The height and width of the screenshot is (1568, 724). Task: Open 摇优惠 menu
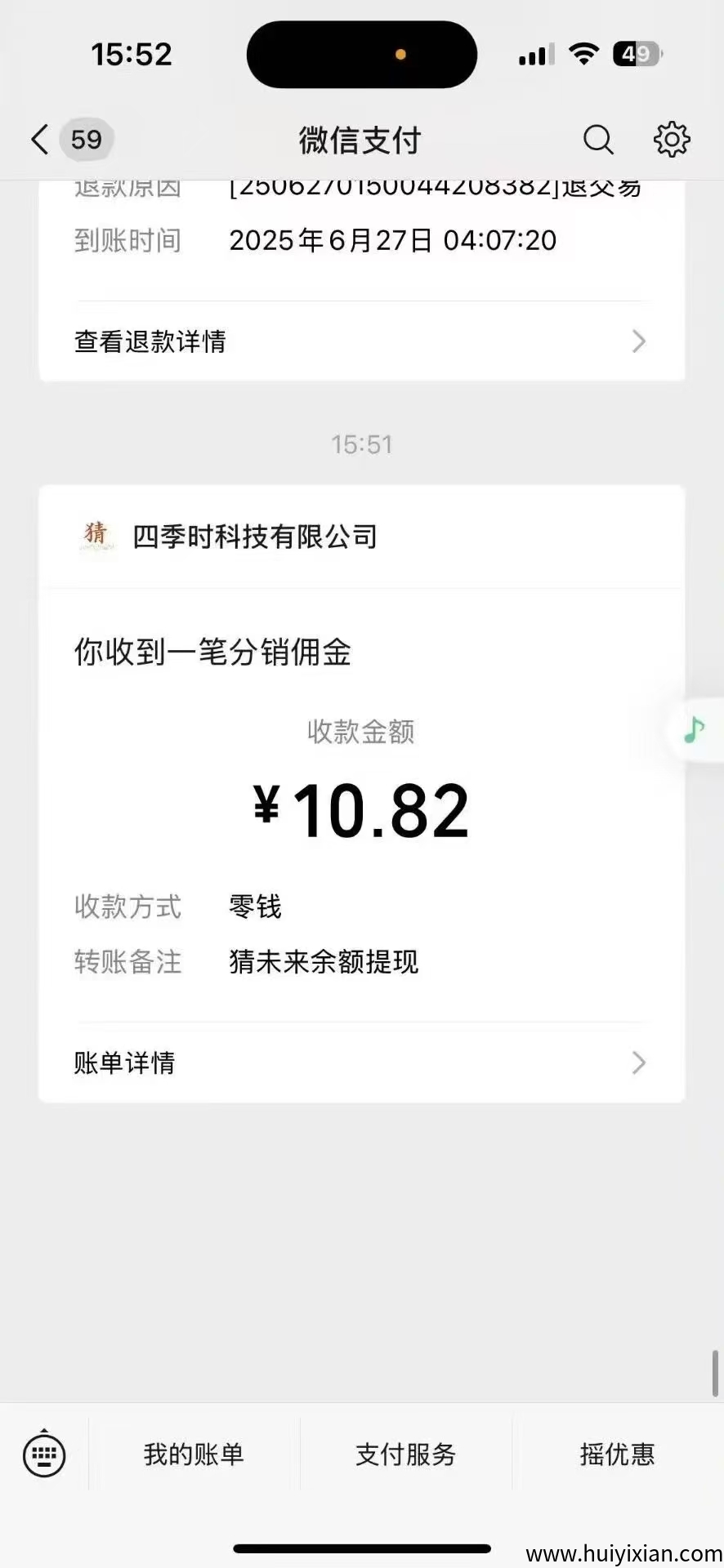(x=617, y=1454)
